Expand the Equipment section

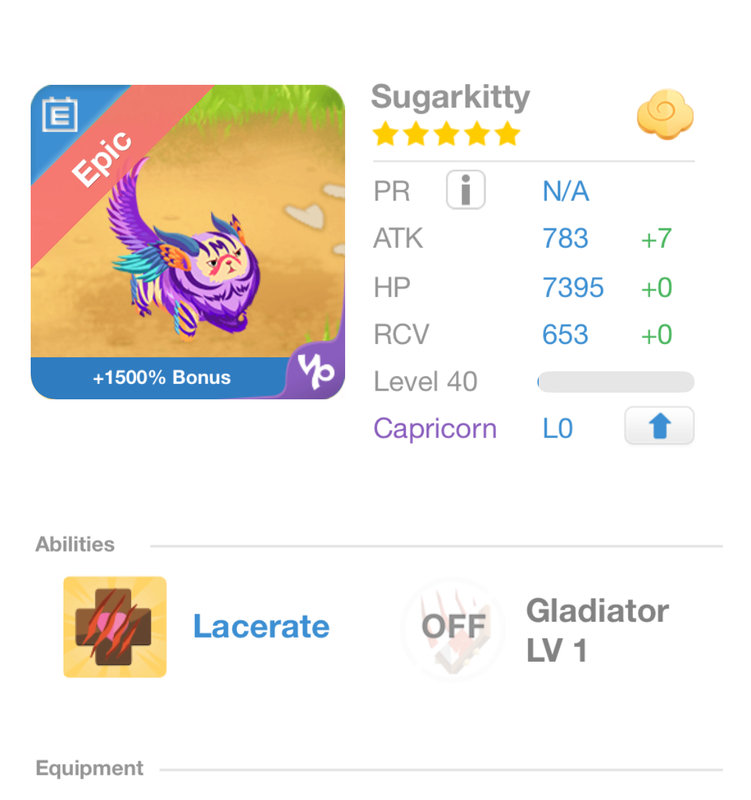89,768
